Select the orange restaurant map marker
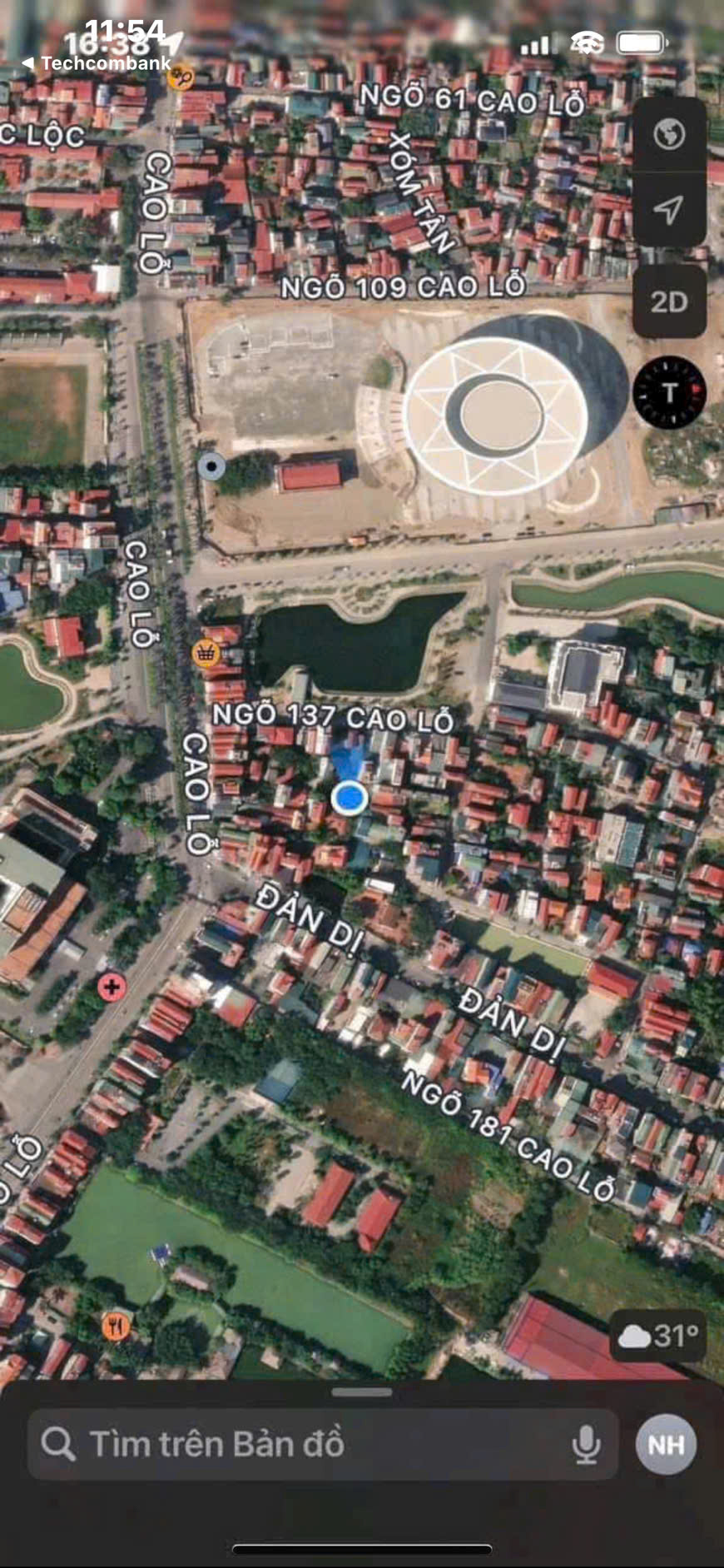724x1568 pixels. (116, 1325)
